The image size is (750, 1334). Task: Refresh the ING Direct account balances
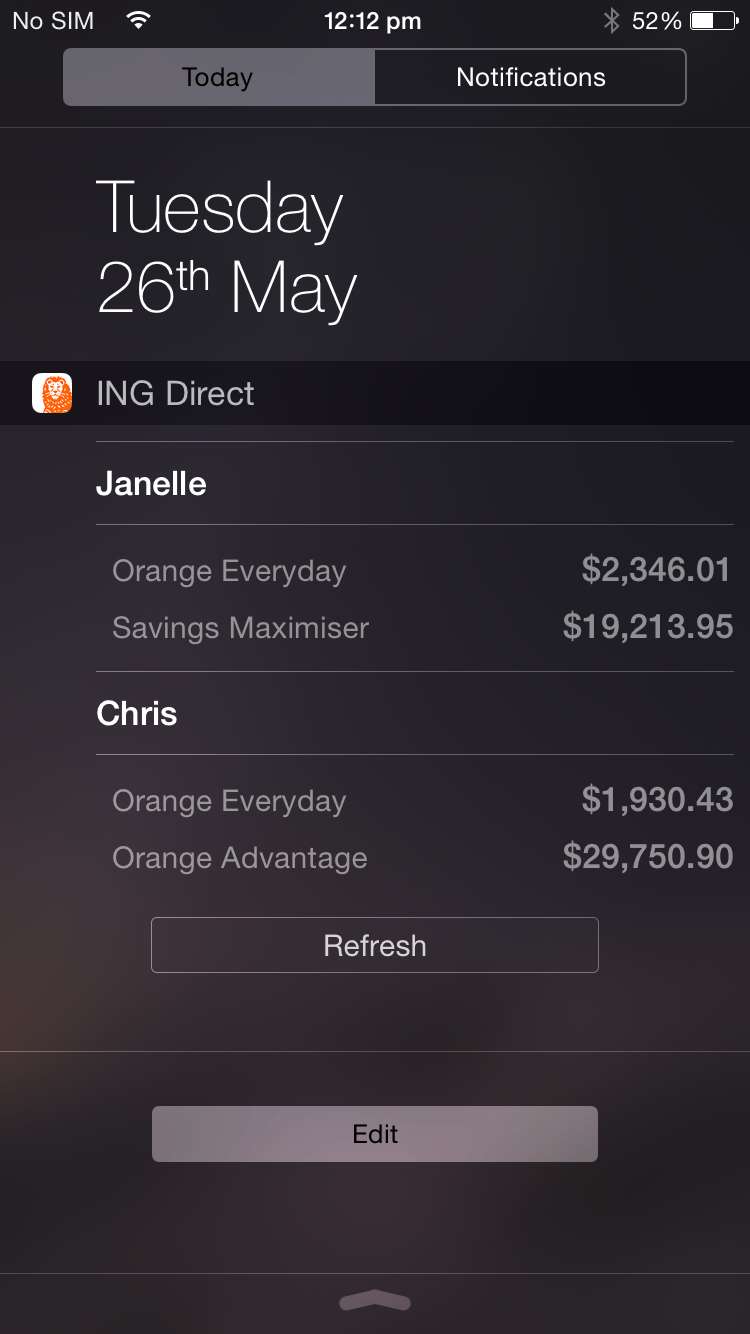(x=375, y=945)
